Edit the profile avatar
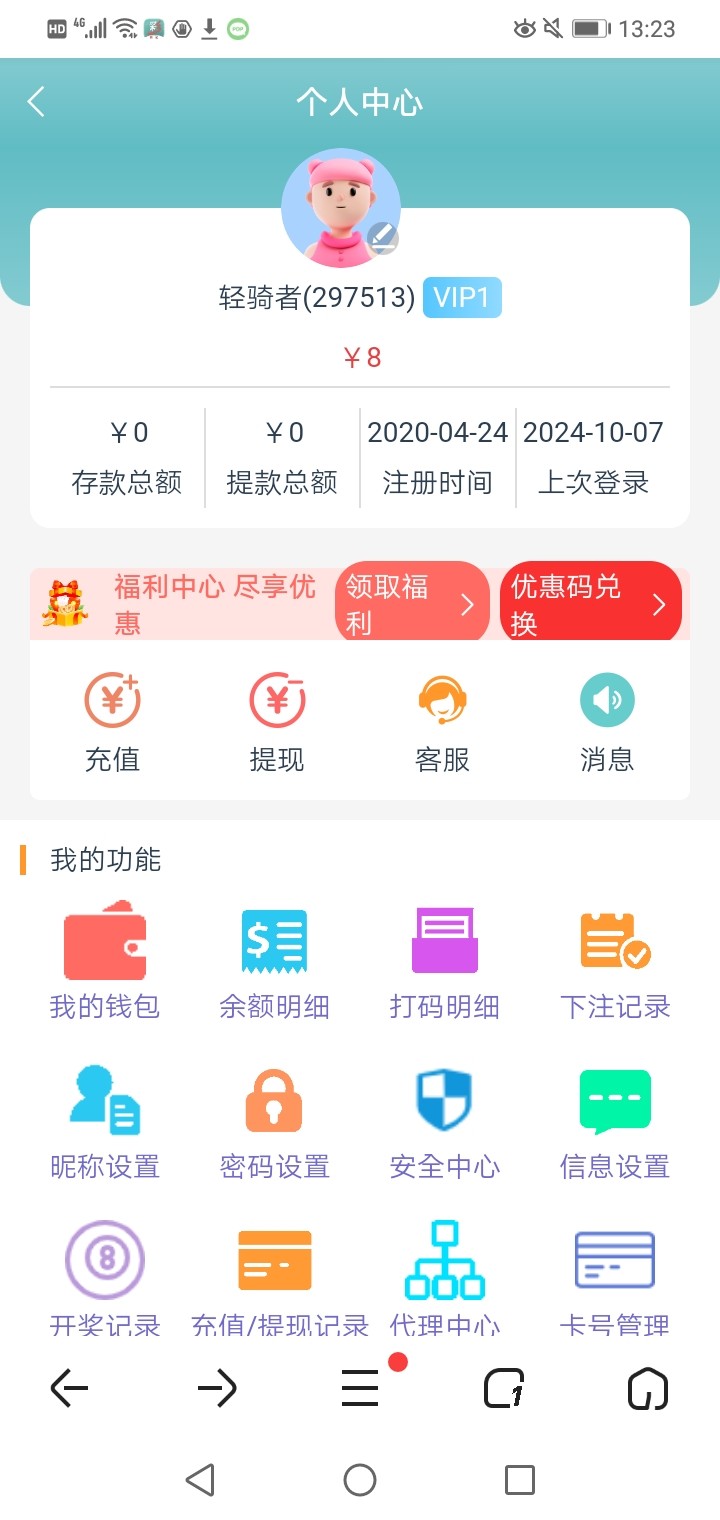Screen dimensions: 720x1520 [x=382, y=239]
